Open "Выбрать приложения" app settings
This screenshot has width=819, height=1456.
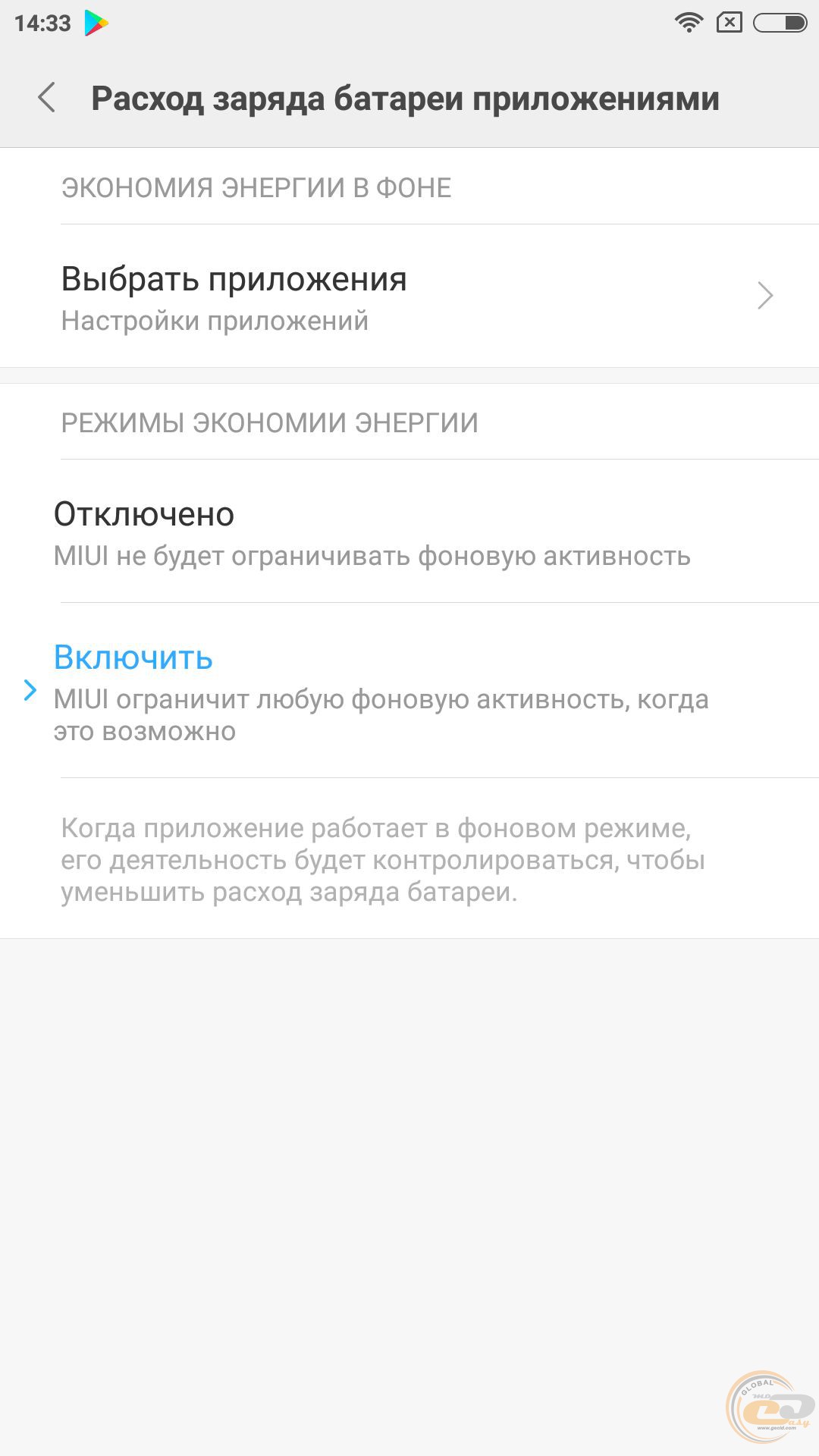pyautogui.click(x=409, y=297)
